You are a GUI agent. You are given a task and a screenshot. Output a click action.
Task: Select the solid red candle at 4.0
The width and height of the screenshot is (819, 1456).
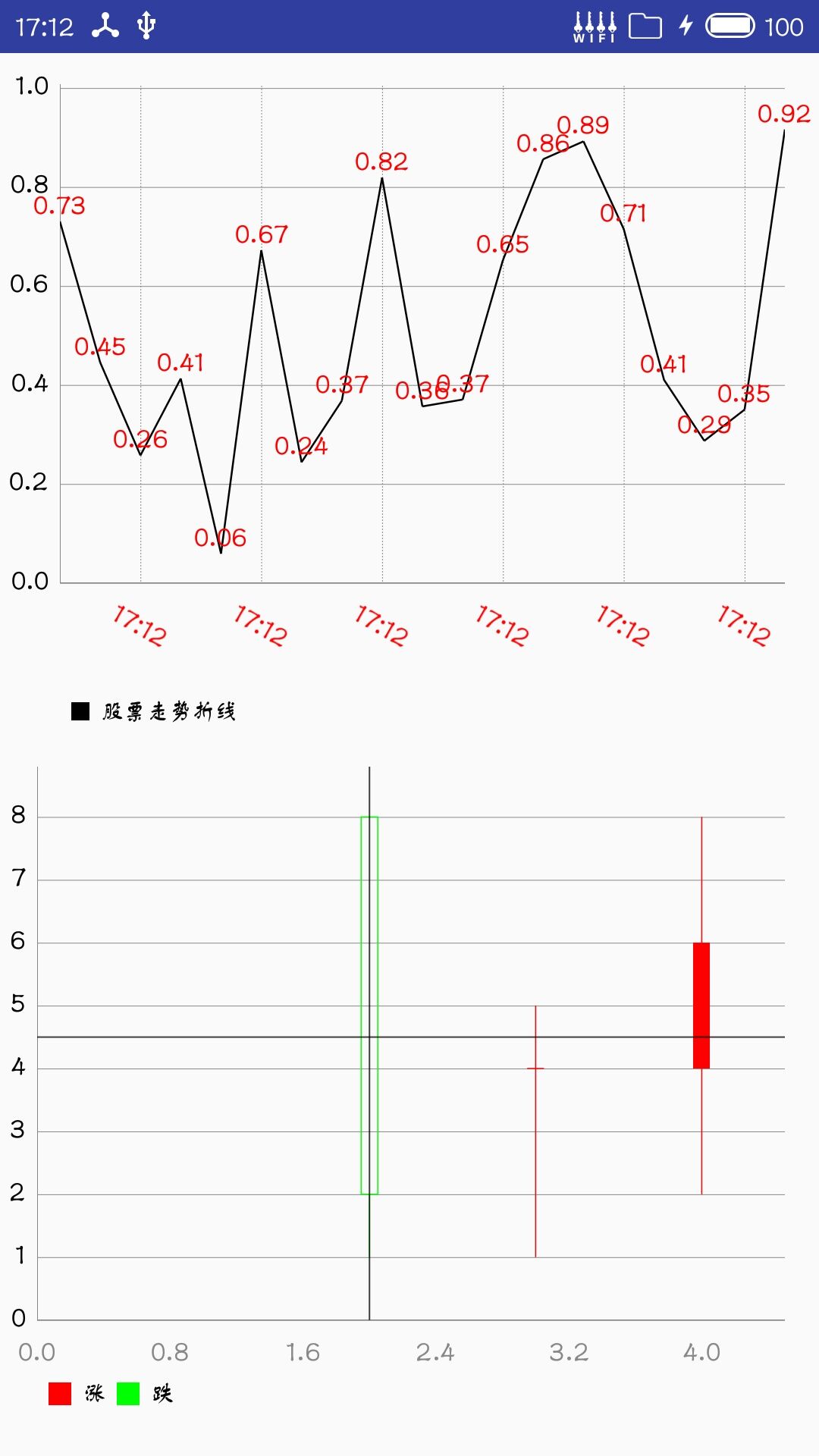click(701, 1006)
